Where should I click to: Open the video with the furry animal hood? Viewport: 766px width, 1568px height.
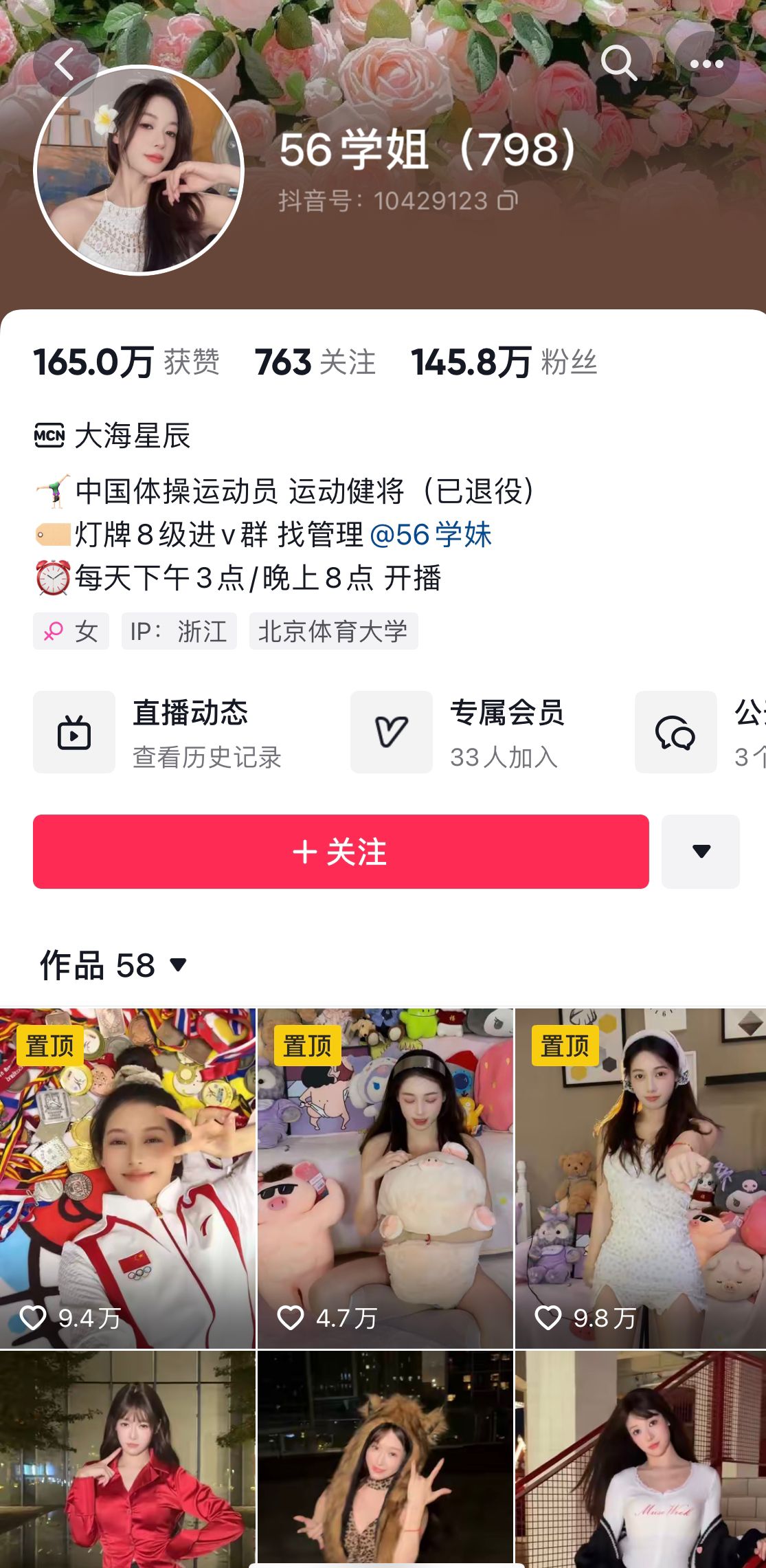click(385, 1457)
